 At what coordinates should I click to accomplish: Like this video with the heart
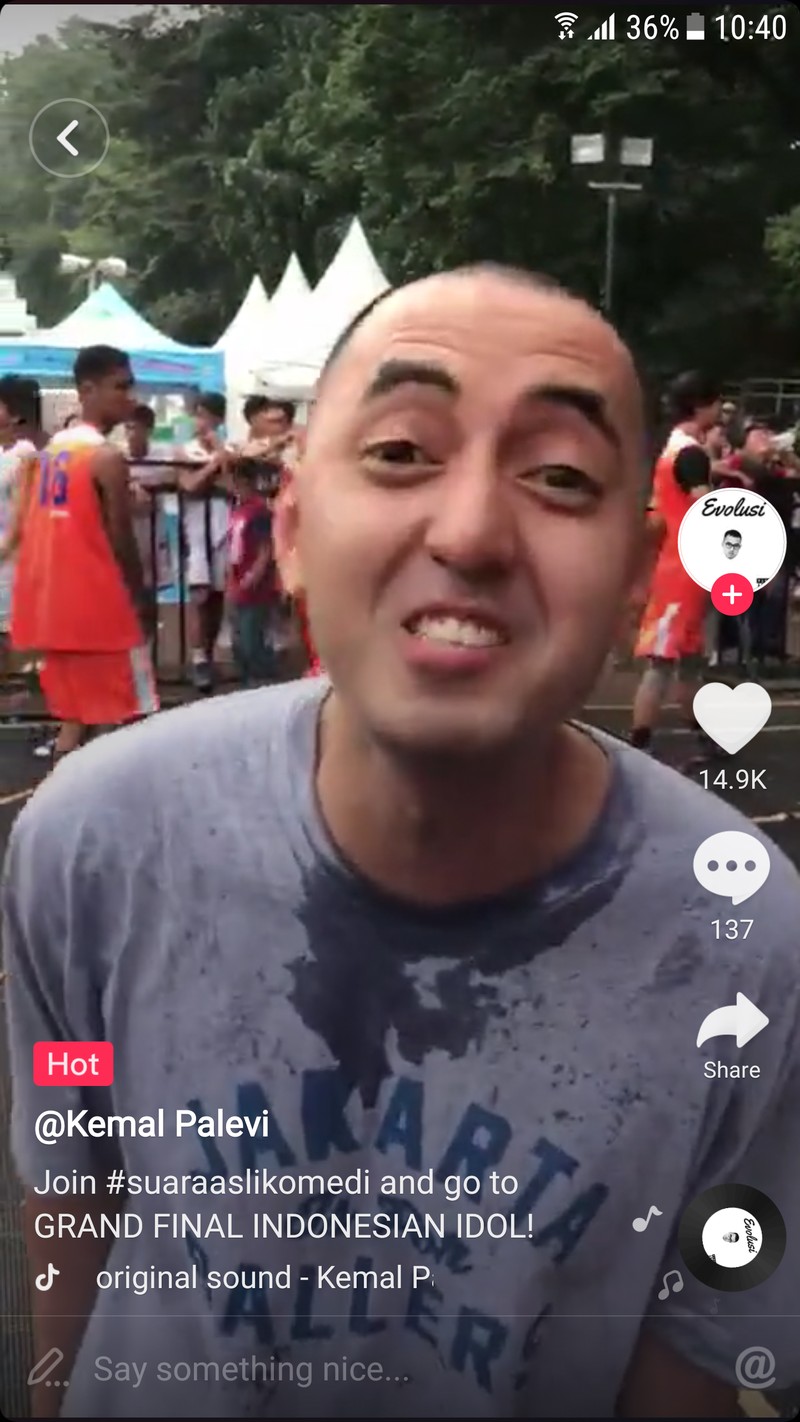[732, 718]
